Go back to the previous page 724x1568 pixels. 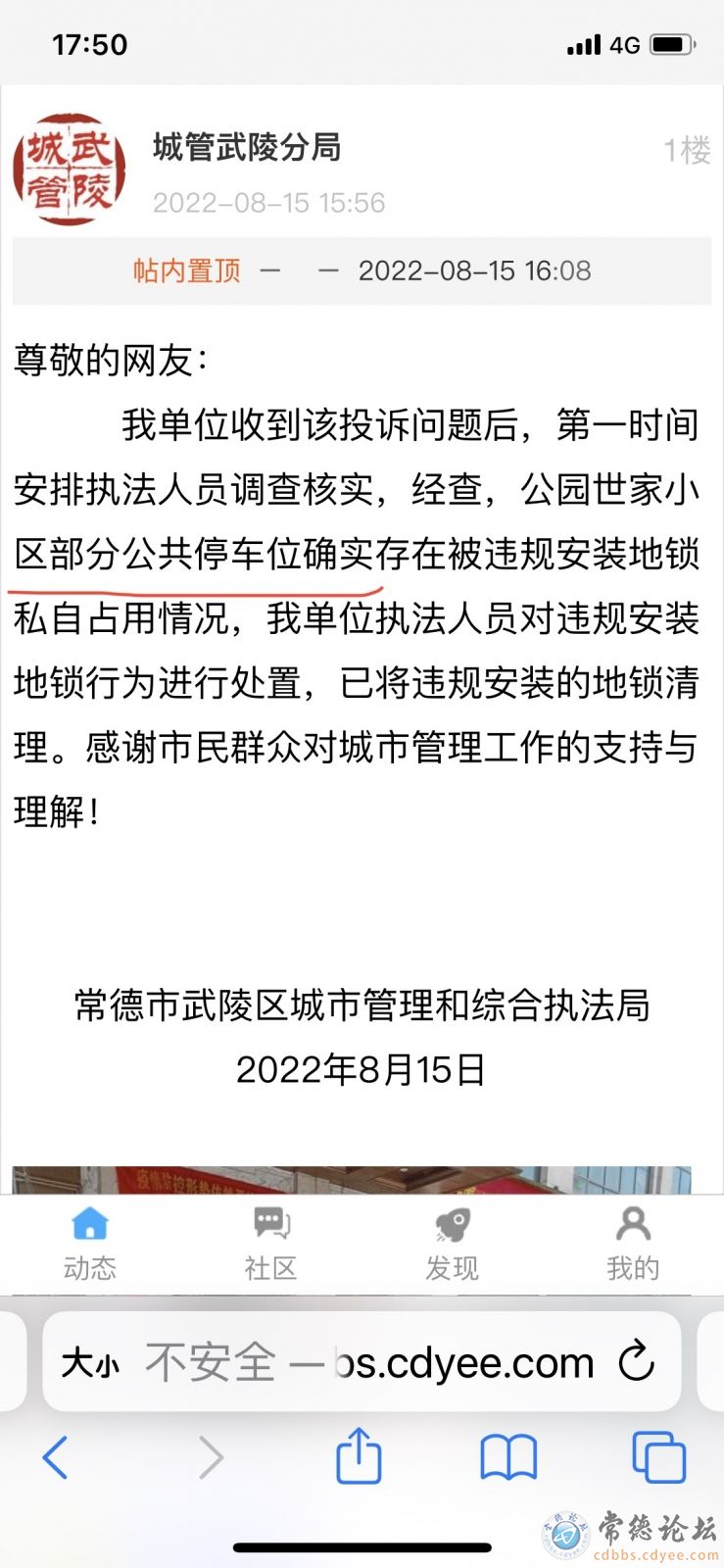[x=56, y=1457]
